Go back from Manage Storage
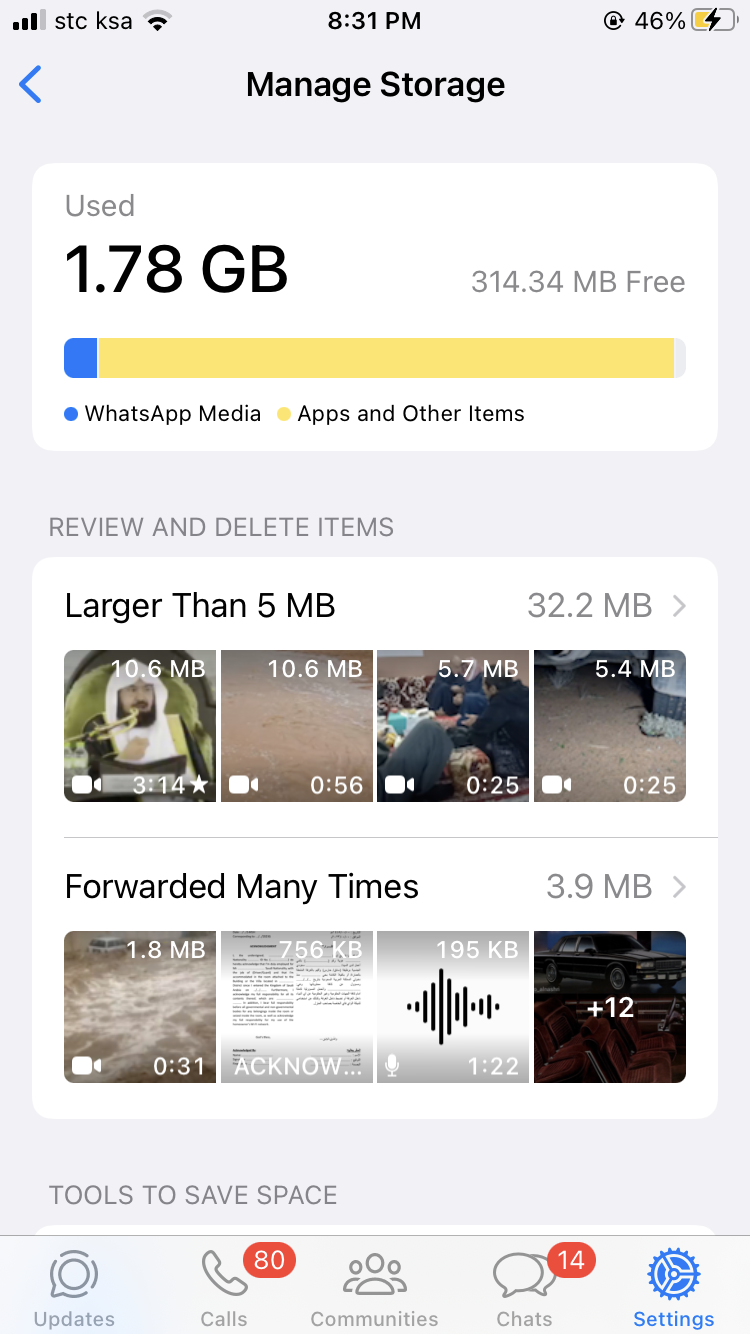This screenshot has width=750, height=1334. (31, 85)
